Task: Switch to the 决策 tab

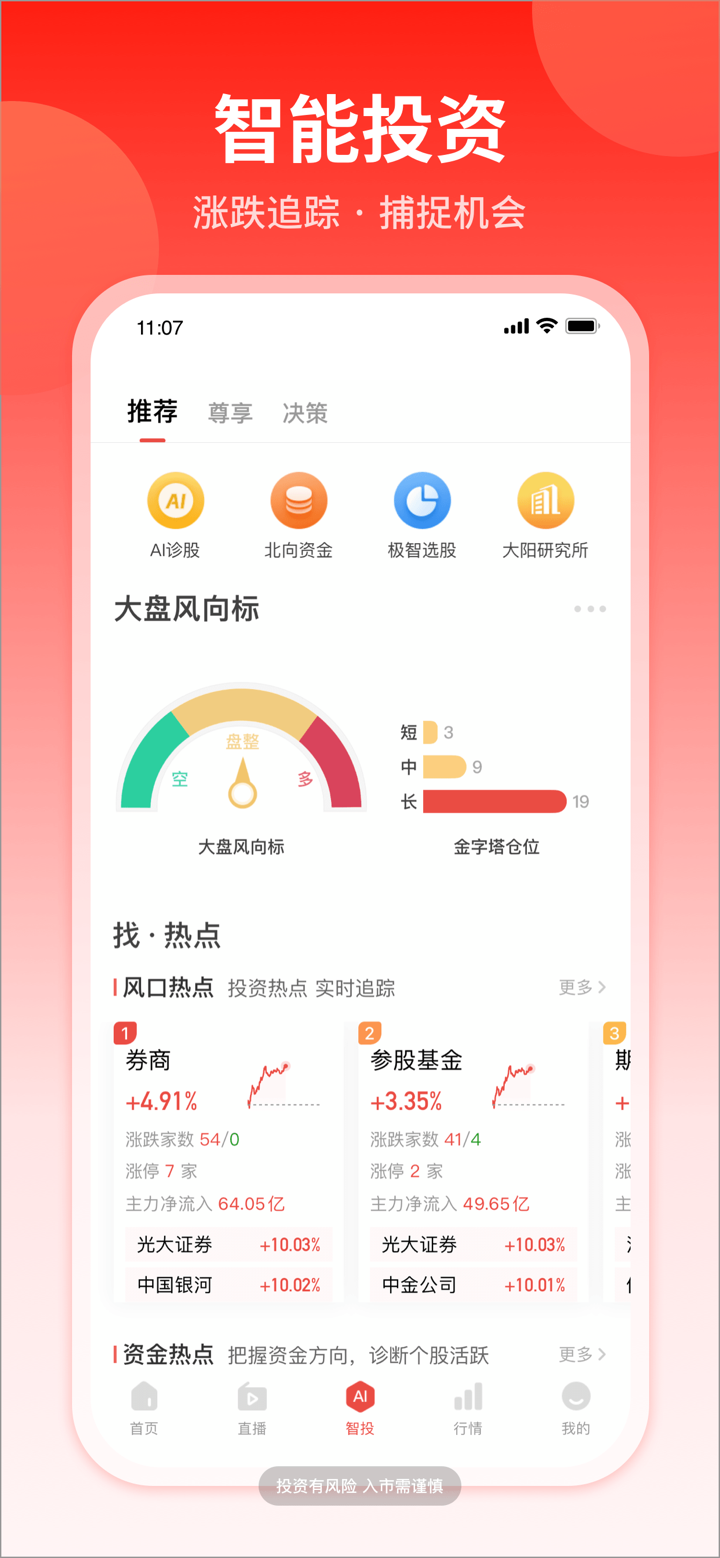Action: [x=304, y=413]
